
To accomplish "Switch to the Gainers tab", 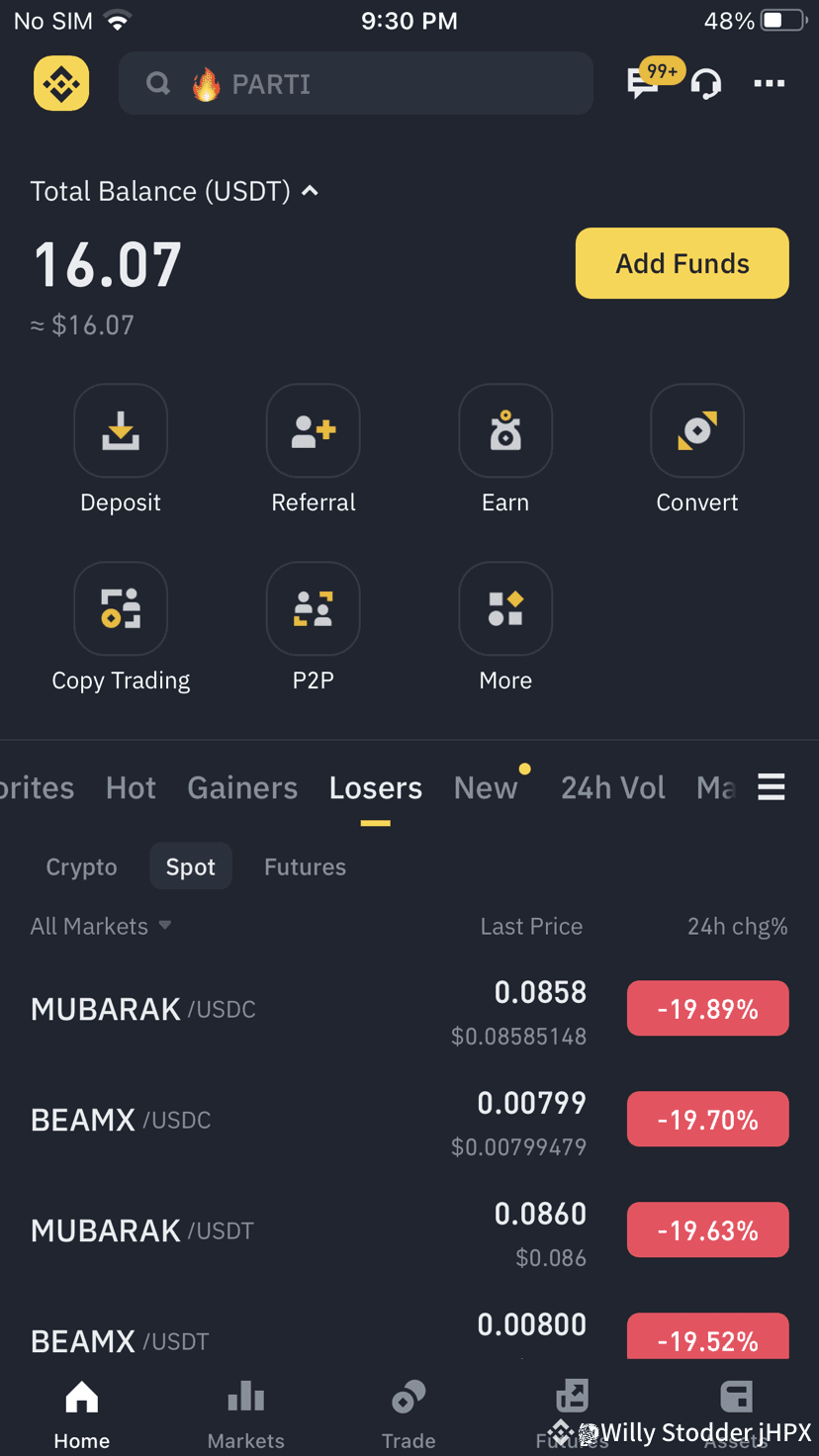I will coord(242,786).
